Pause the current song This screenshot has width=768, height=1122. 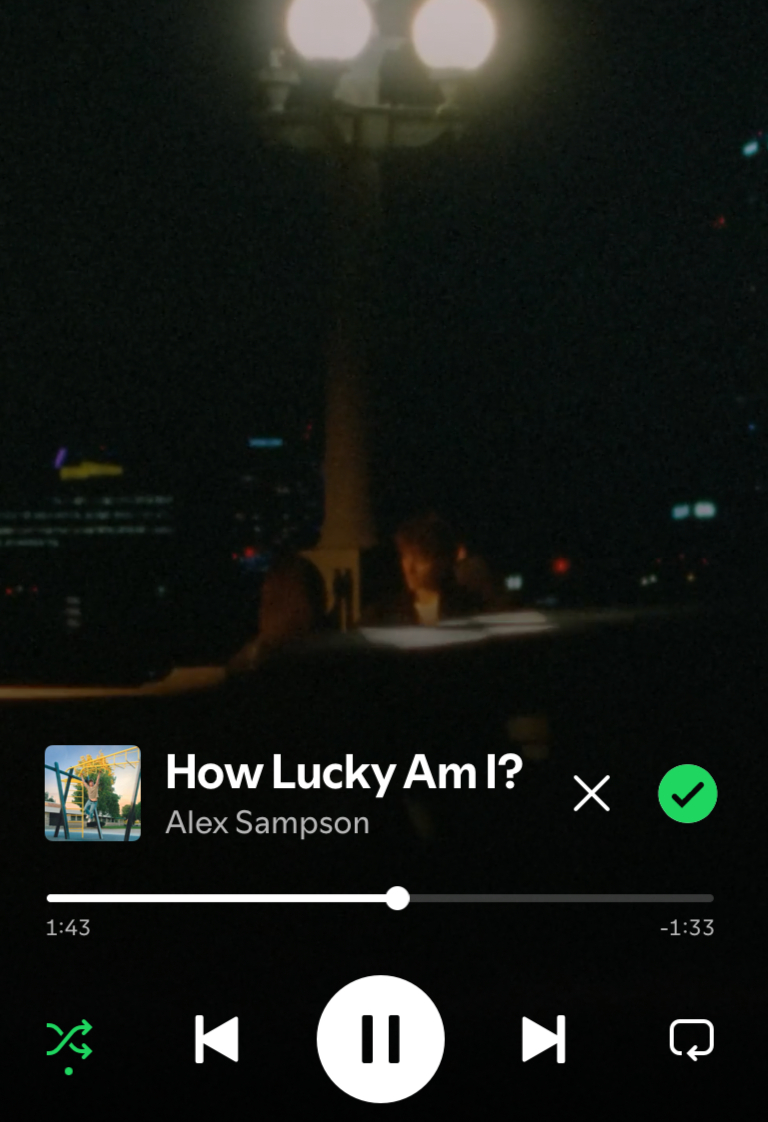pos(380,1038)
